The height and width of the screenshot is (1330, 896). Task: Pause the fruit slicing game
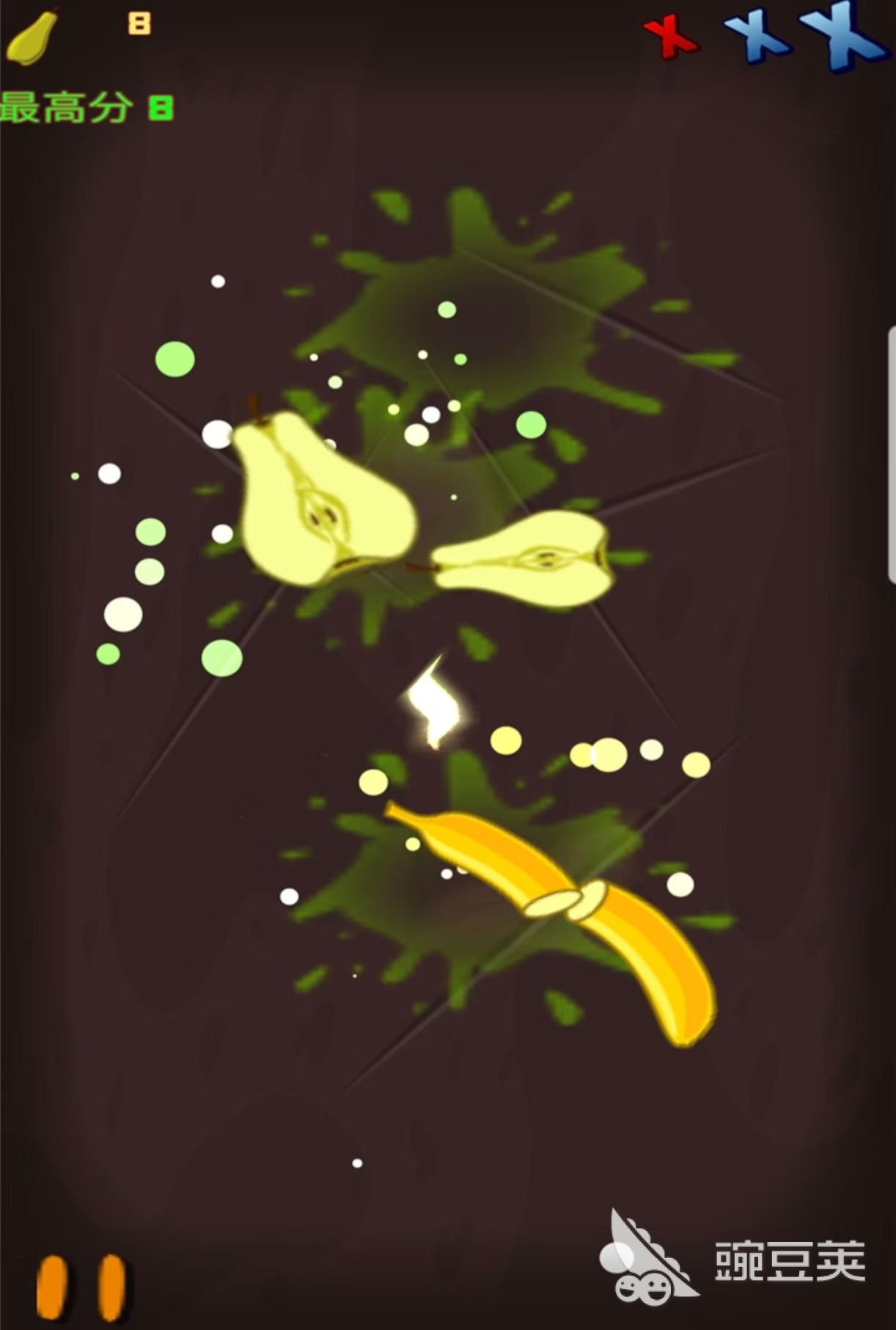pos(81,1287)
